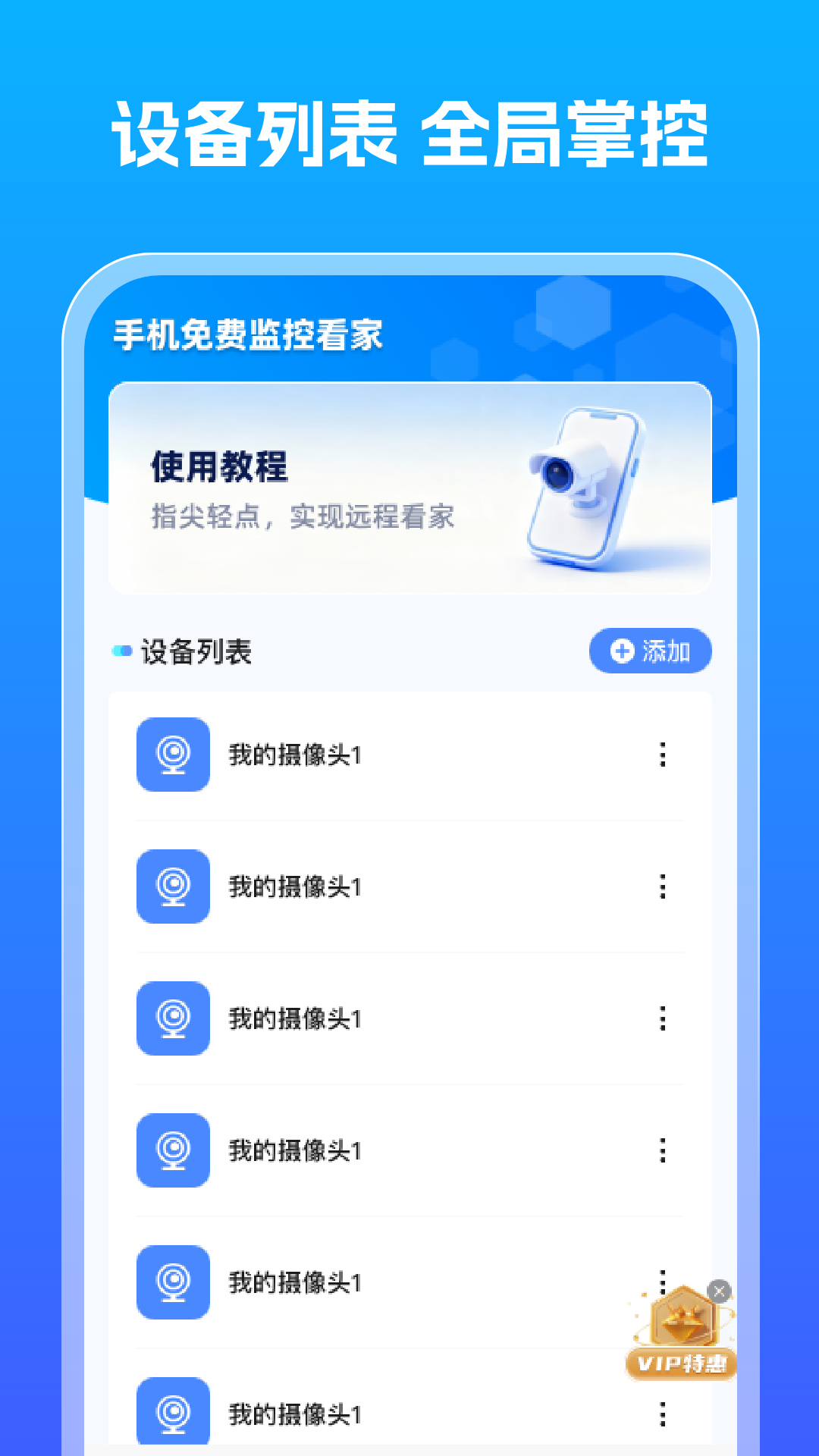Image resolution: width=819 pixels, height=1456 pixels.
Task: Tap the camera icon of the second device
Action: point(172,888)
